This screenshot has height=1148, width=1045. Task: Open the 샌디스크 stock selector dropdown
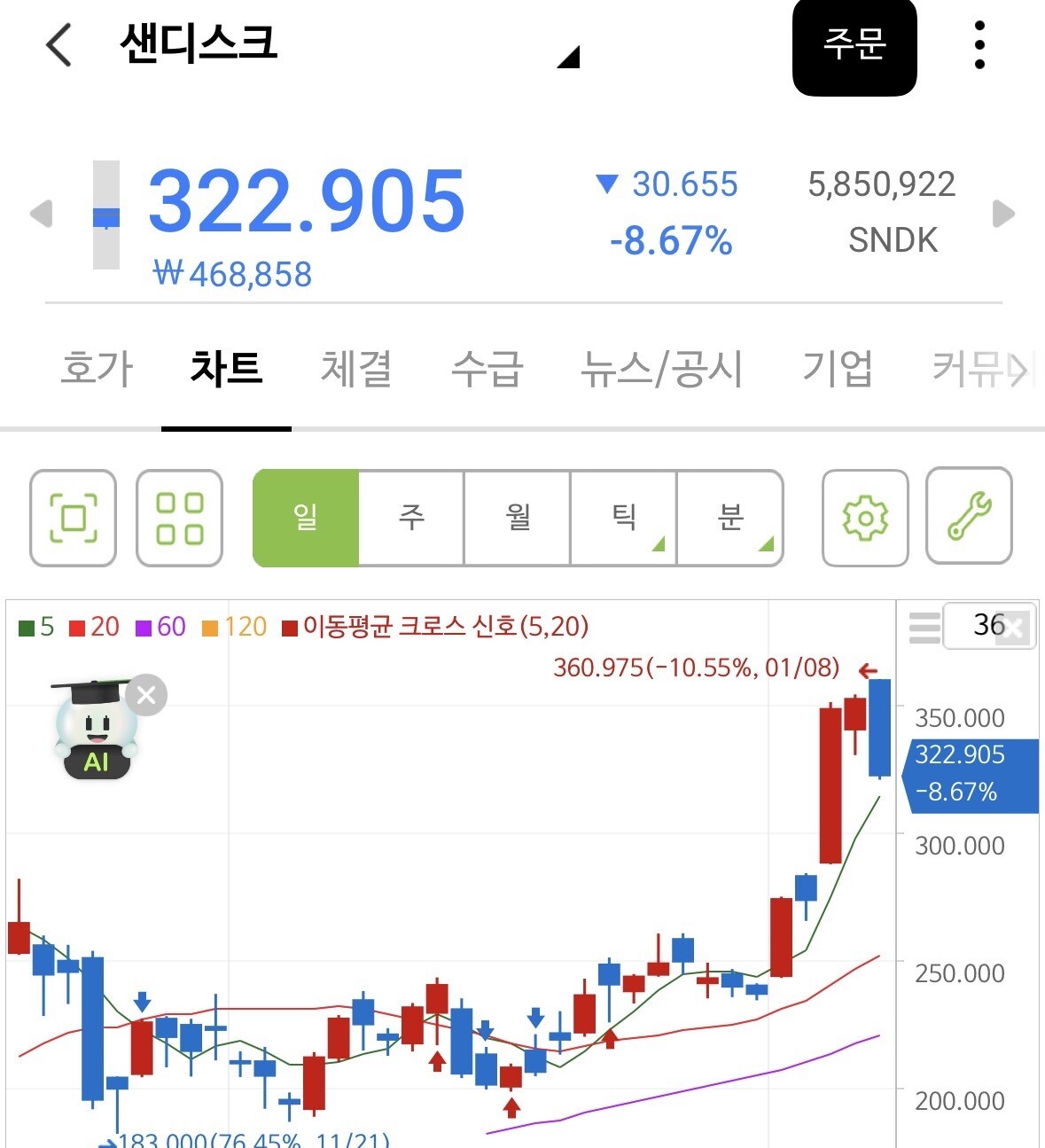[x=567, y=58]
